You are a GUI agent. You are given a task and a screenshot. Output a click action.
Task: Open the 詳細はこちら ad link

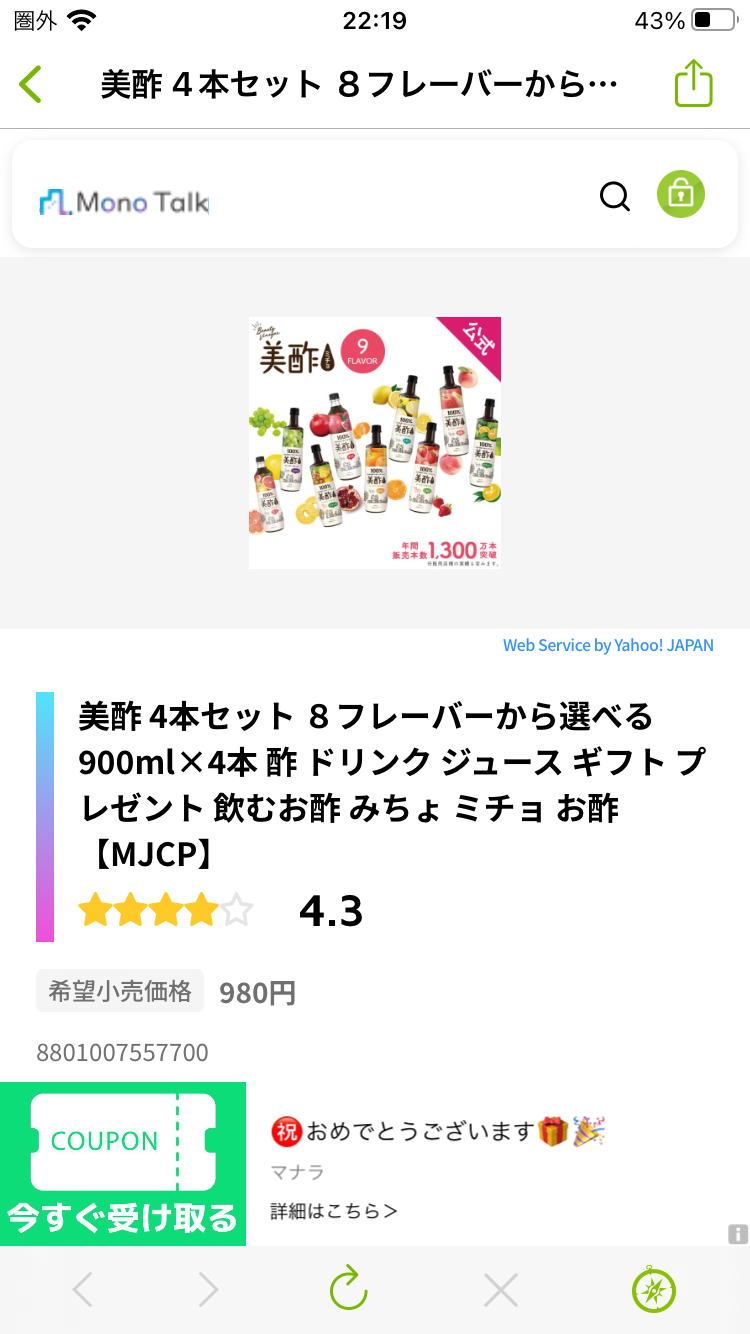click(x=334, y=1211)
